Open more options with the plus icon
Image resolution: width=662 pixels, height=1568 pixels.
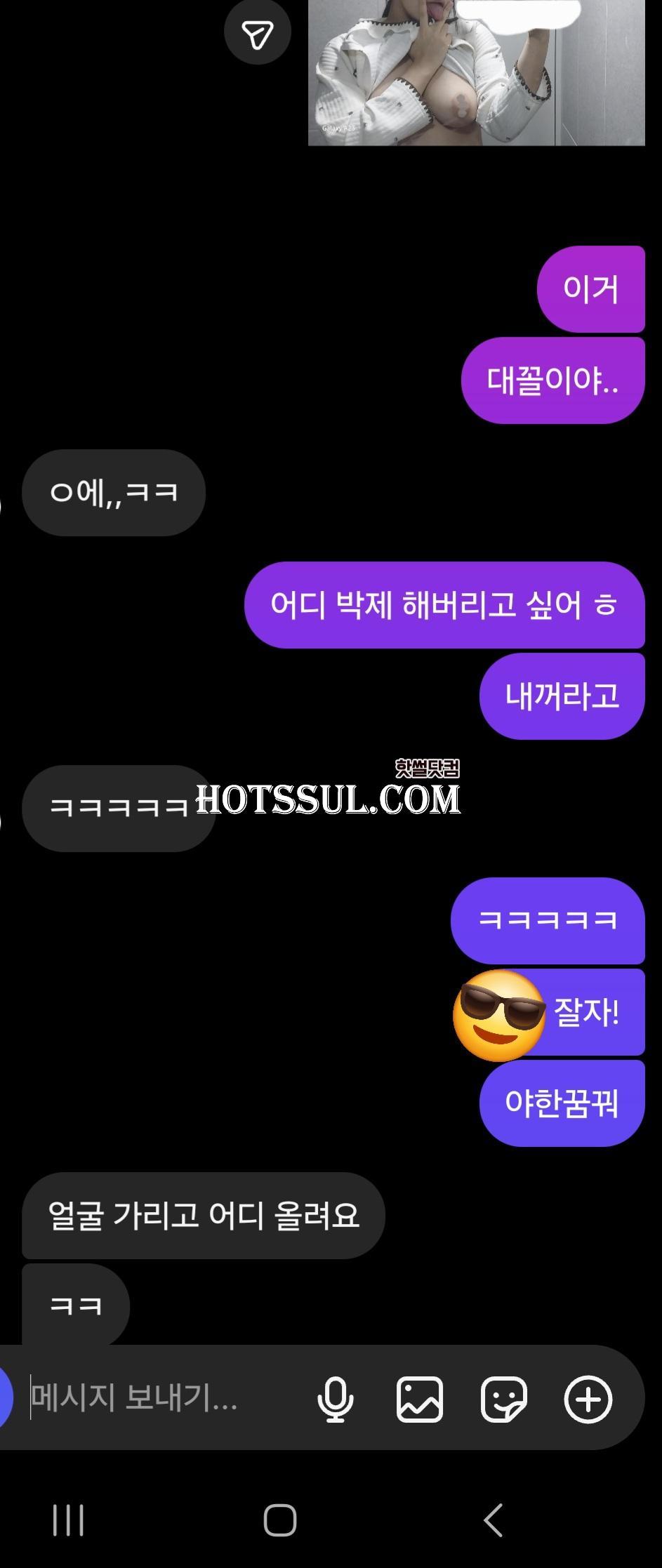(588, 1399)
